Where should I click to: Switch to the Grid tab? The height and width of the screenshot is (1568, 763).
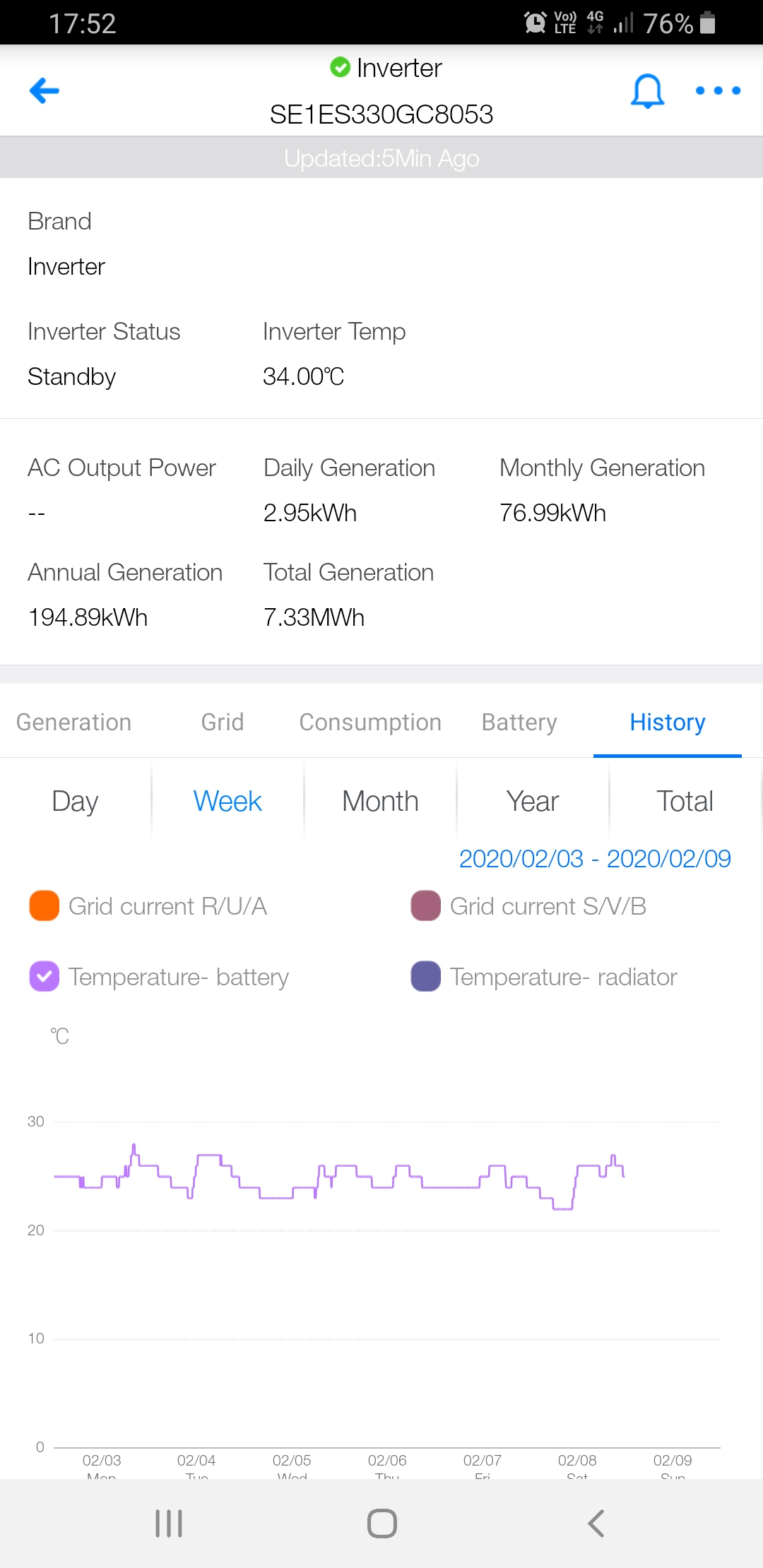pyautogui.click(x=223, y=722)
